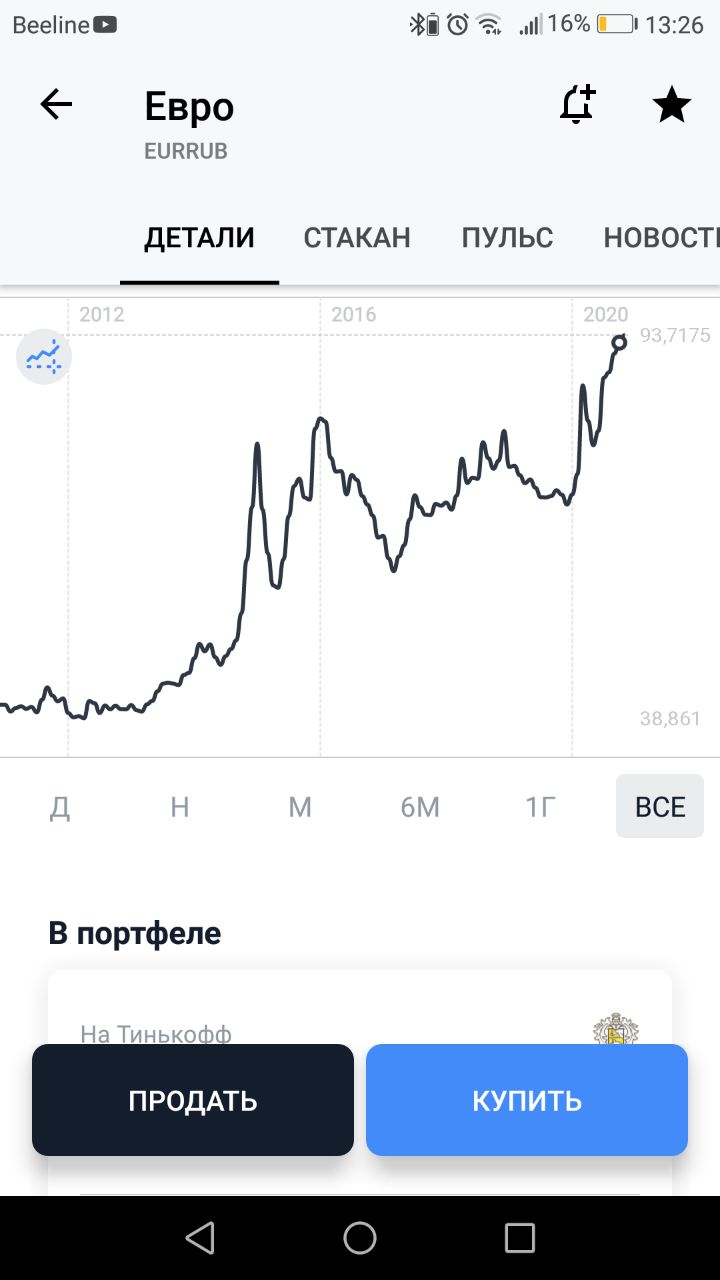The height and width of the screenshot is (1280, 720).
Task: Select the ВСЕ all-time chart period
Action: [660, 806]
